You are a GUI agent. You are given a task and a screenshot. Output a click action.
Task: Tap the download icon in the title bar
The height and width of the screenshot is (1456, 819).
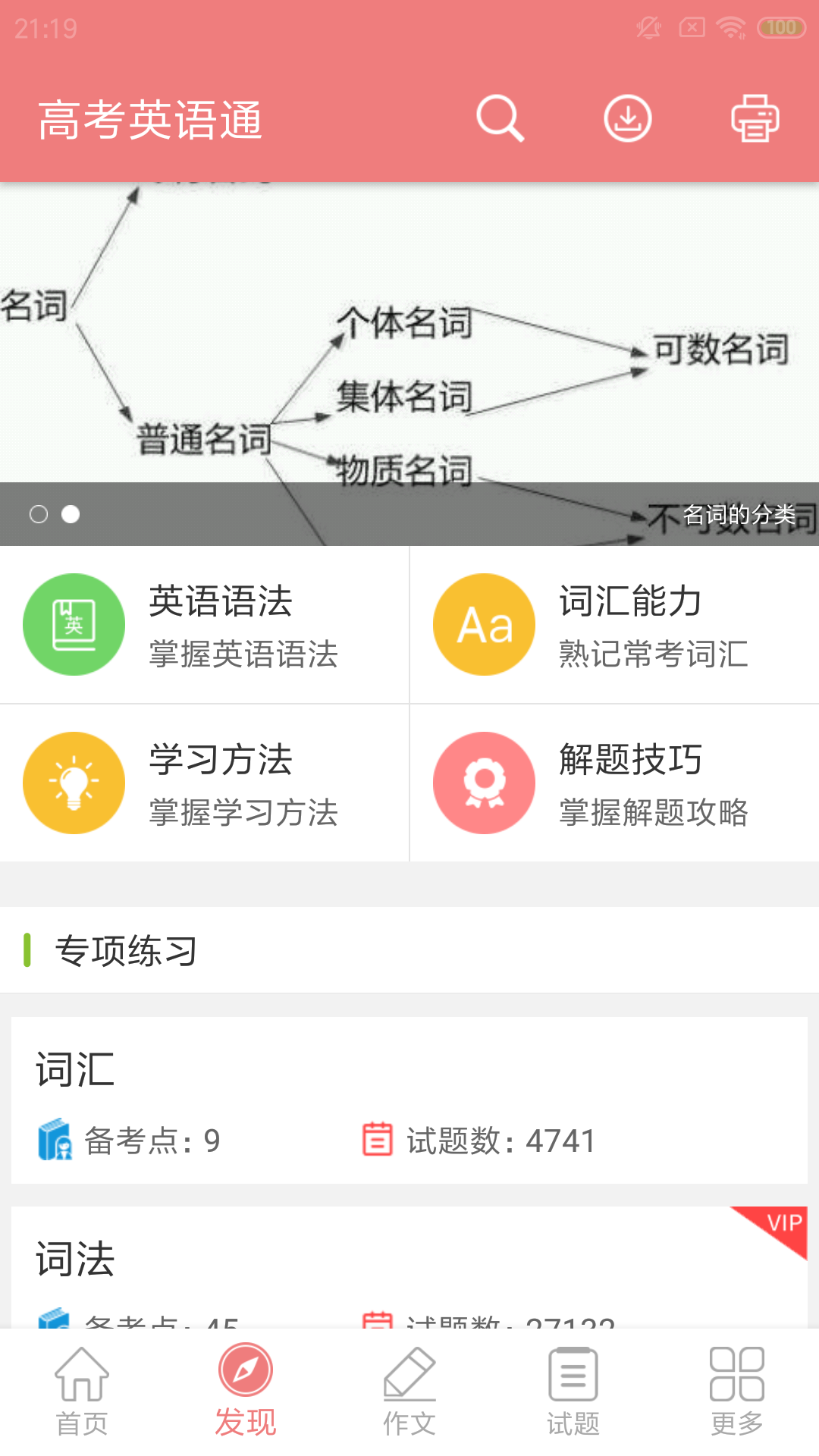(628, 119)
